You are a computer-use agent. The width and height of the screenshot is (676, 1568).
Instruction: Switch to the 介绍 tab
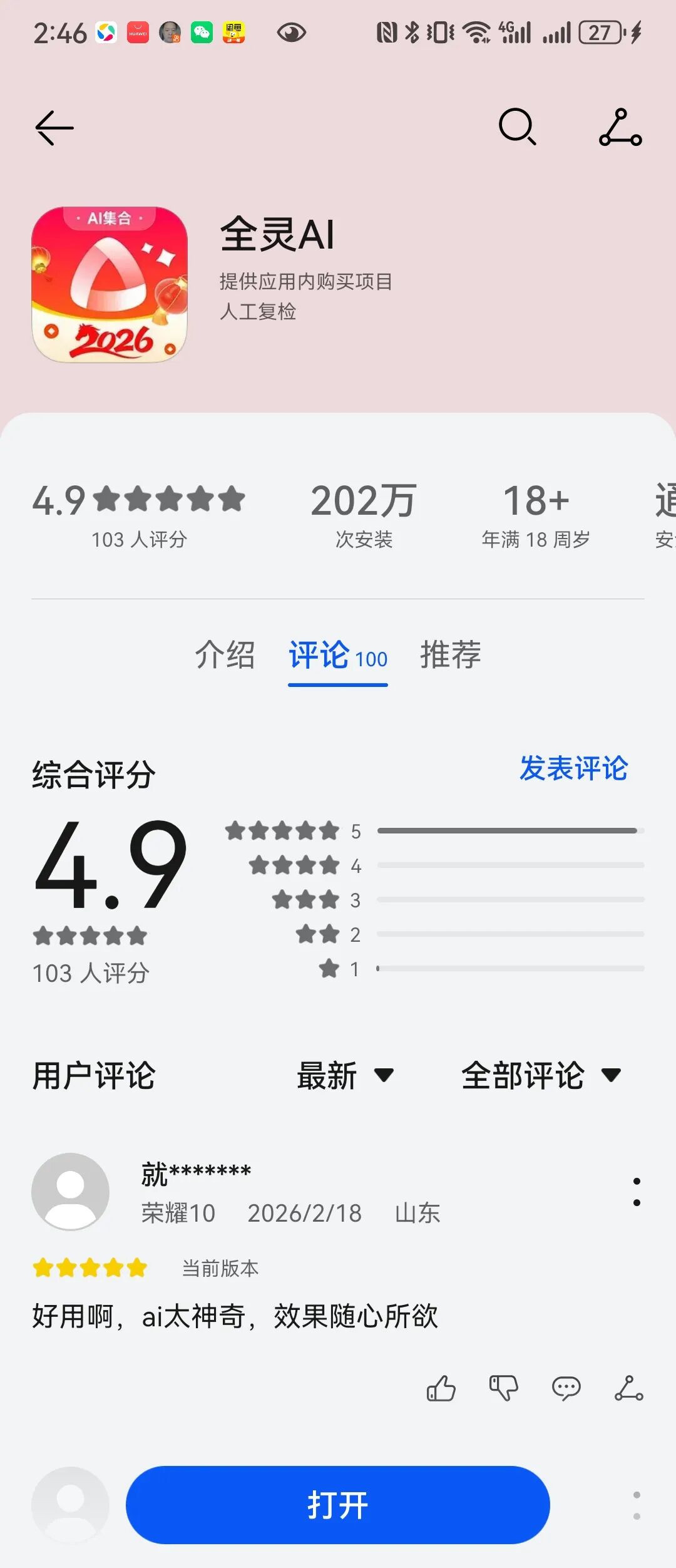[225, 656]
